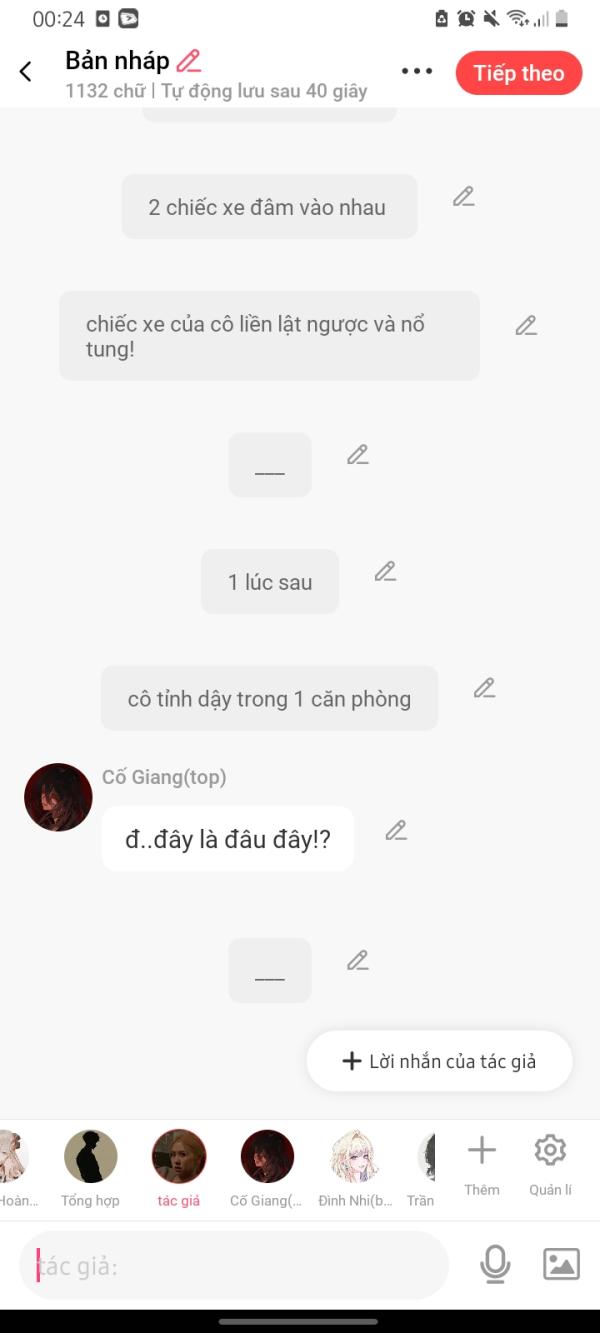
Task: Edit the '1 lúc sau' message
Action: pyautogui.click(x=385, y=572)
